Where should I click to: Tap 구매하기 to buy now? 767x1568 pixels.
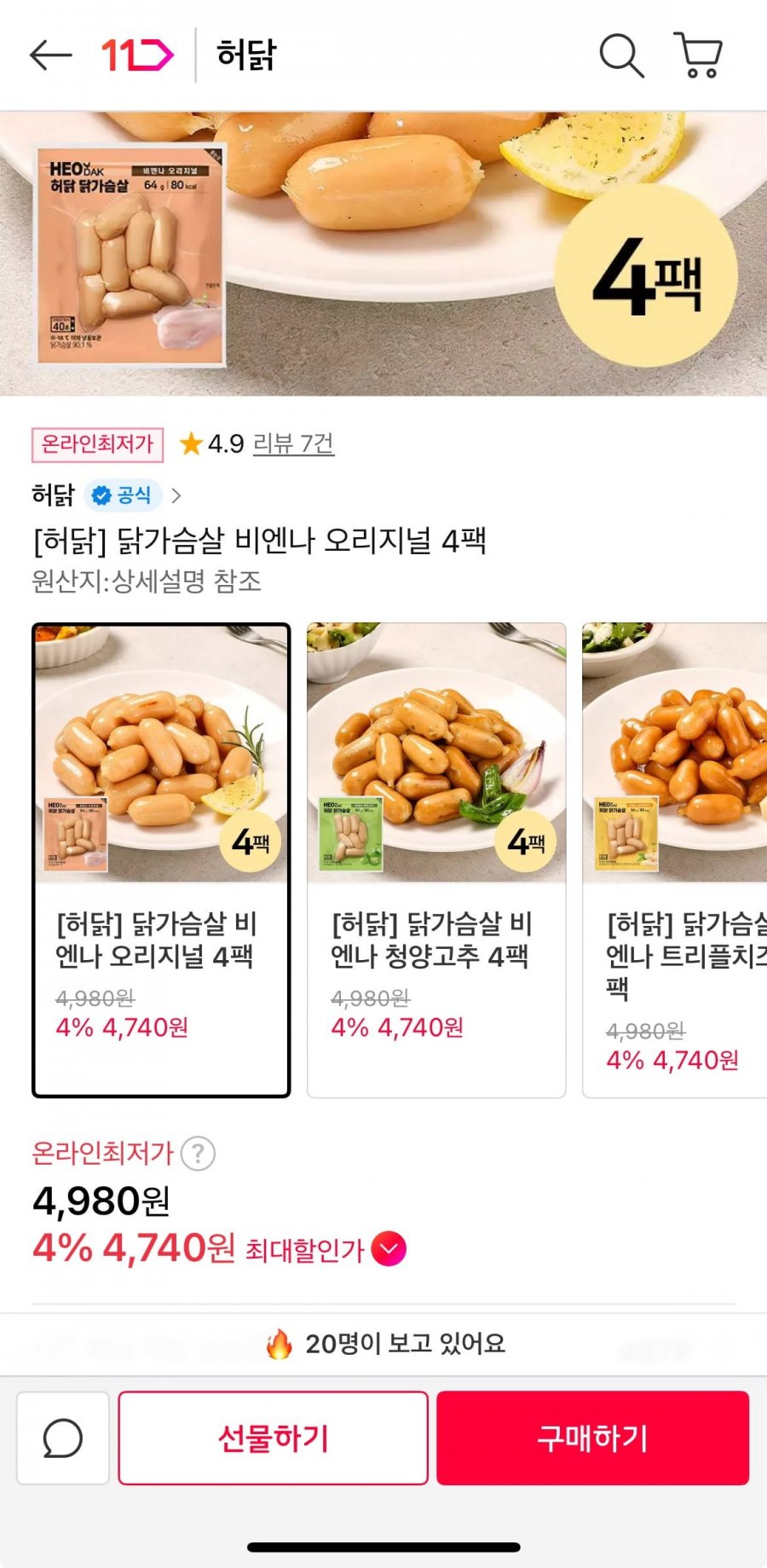click(592, 1438)
